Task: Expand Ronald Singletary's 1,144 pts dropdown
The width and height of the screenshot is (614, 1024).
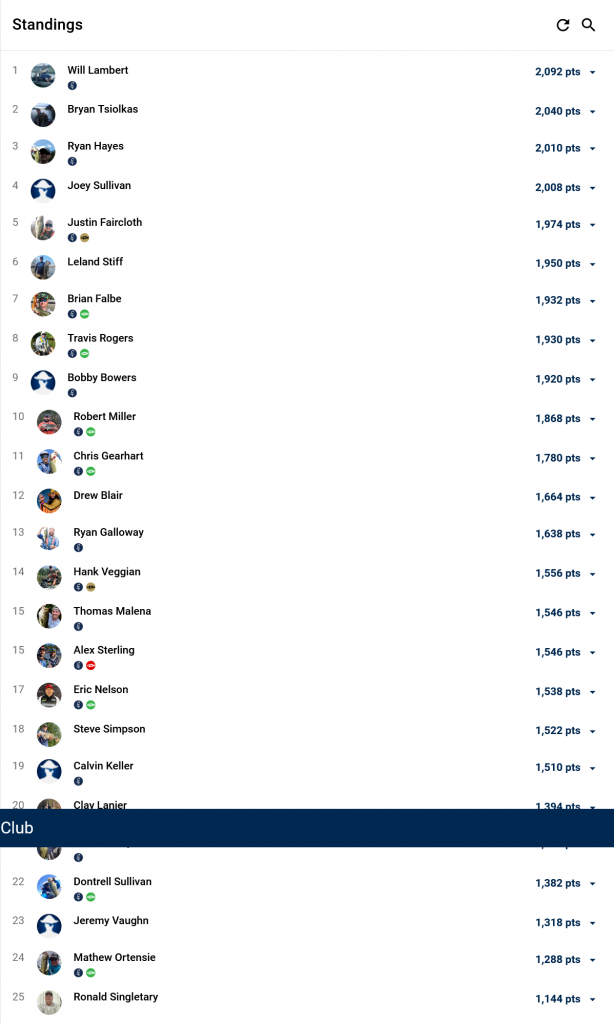Action: point(593,1000)
